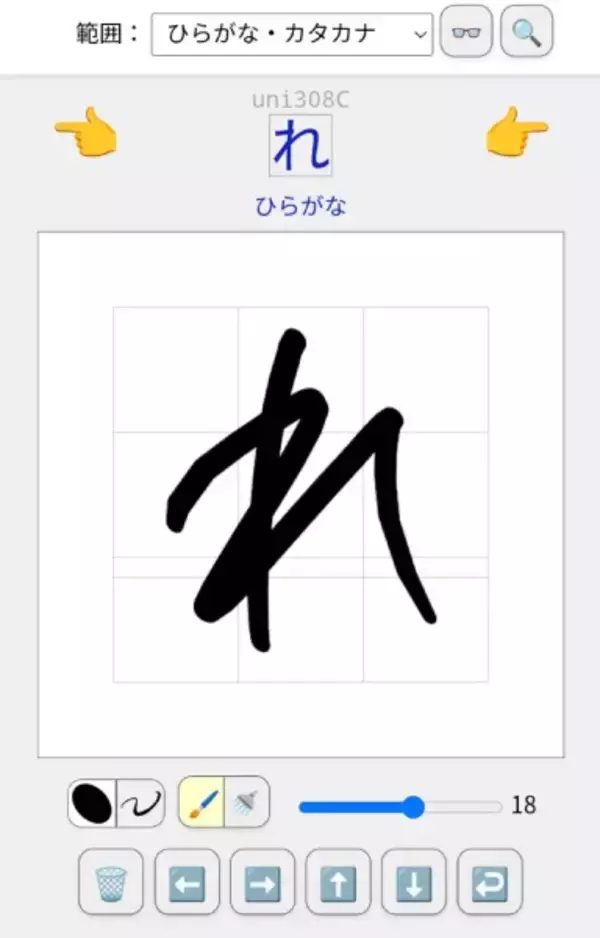
Task: Open the magnifier search button
Action: point(526,33)
